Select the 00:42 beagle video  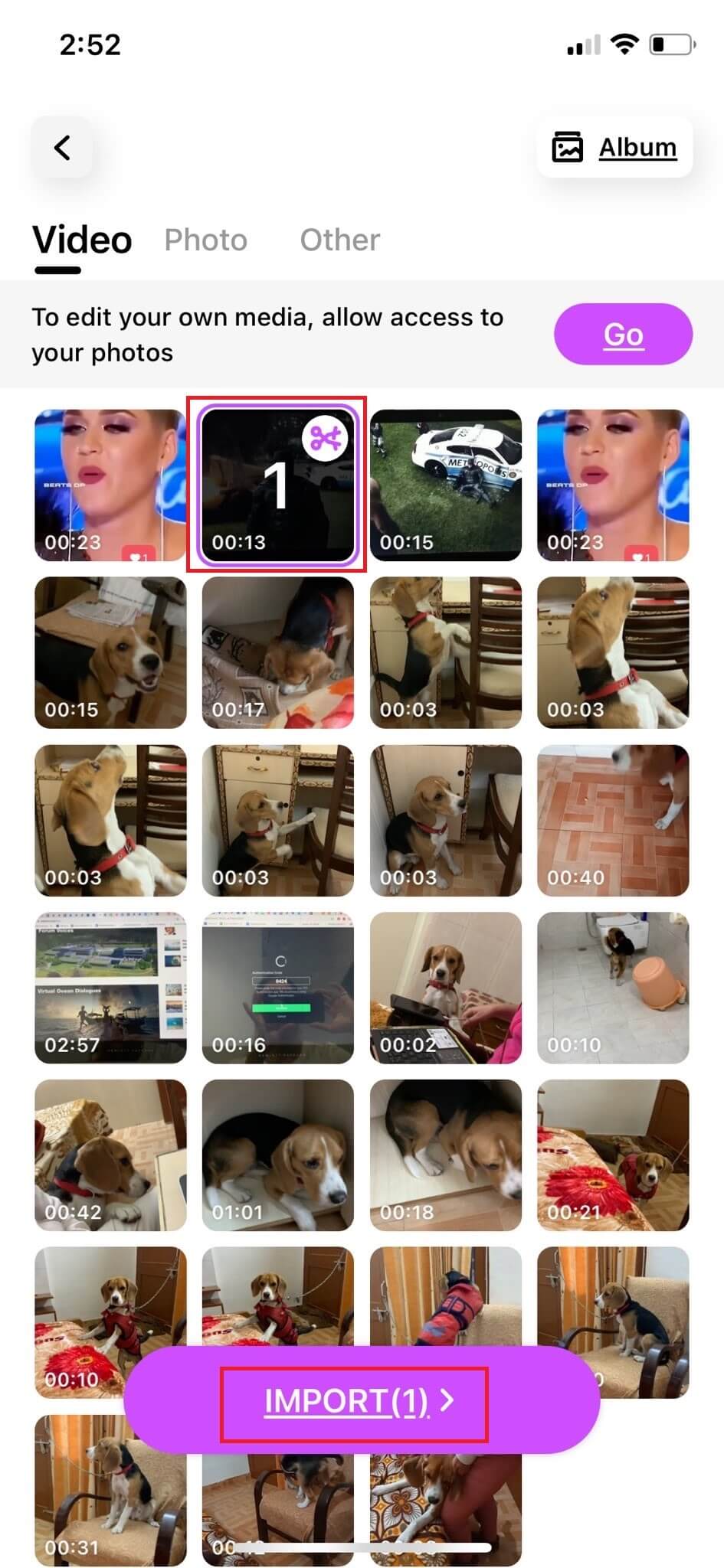(x=110, y=1155)
